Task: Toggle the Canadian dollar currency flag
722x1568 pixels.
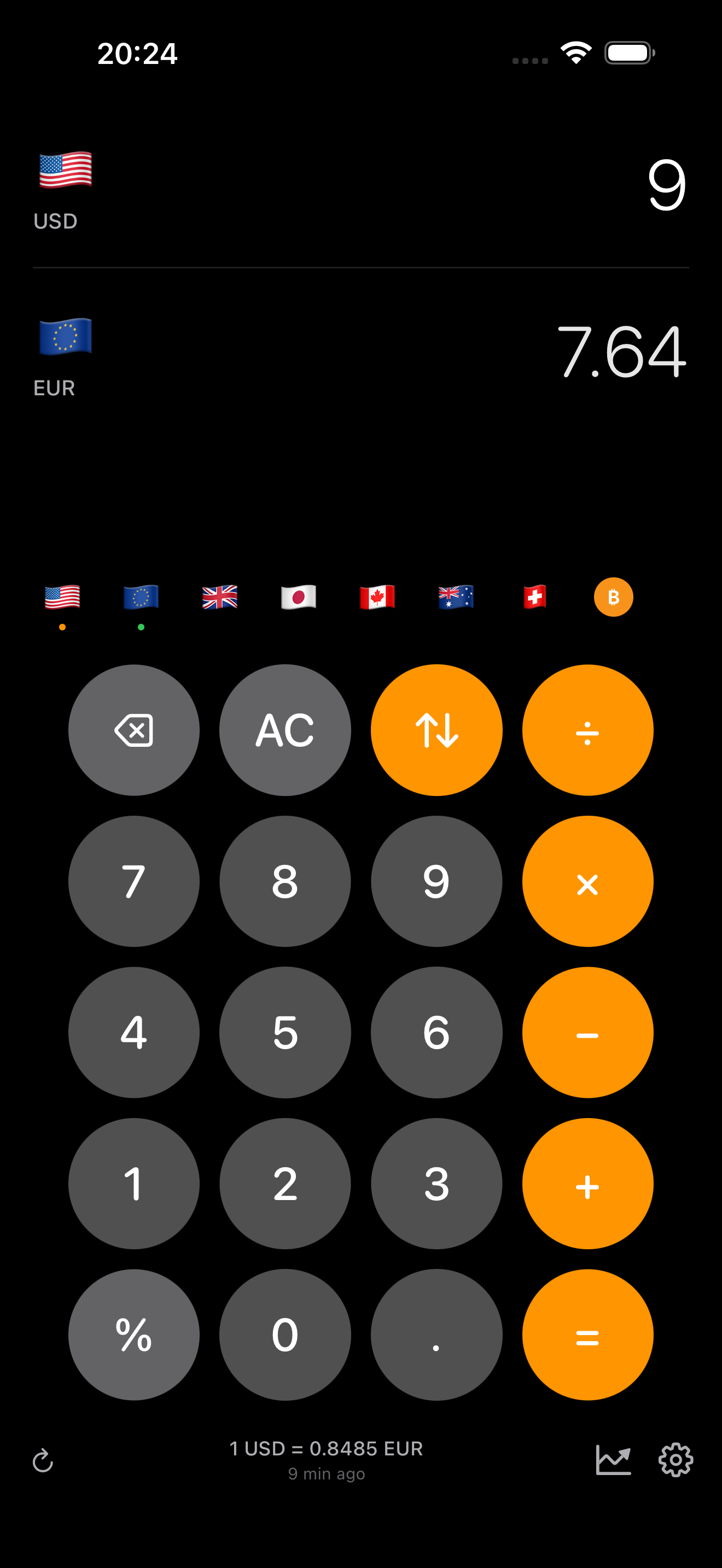Action: 377,598
